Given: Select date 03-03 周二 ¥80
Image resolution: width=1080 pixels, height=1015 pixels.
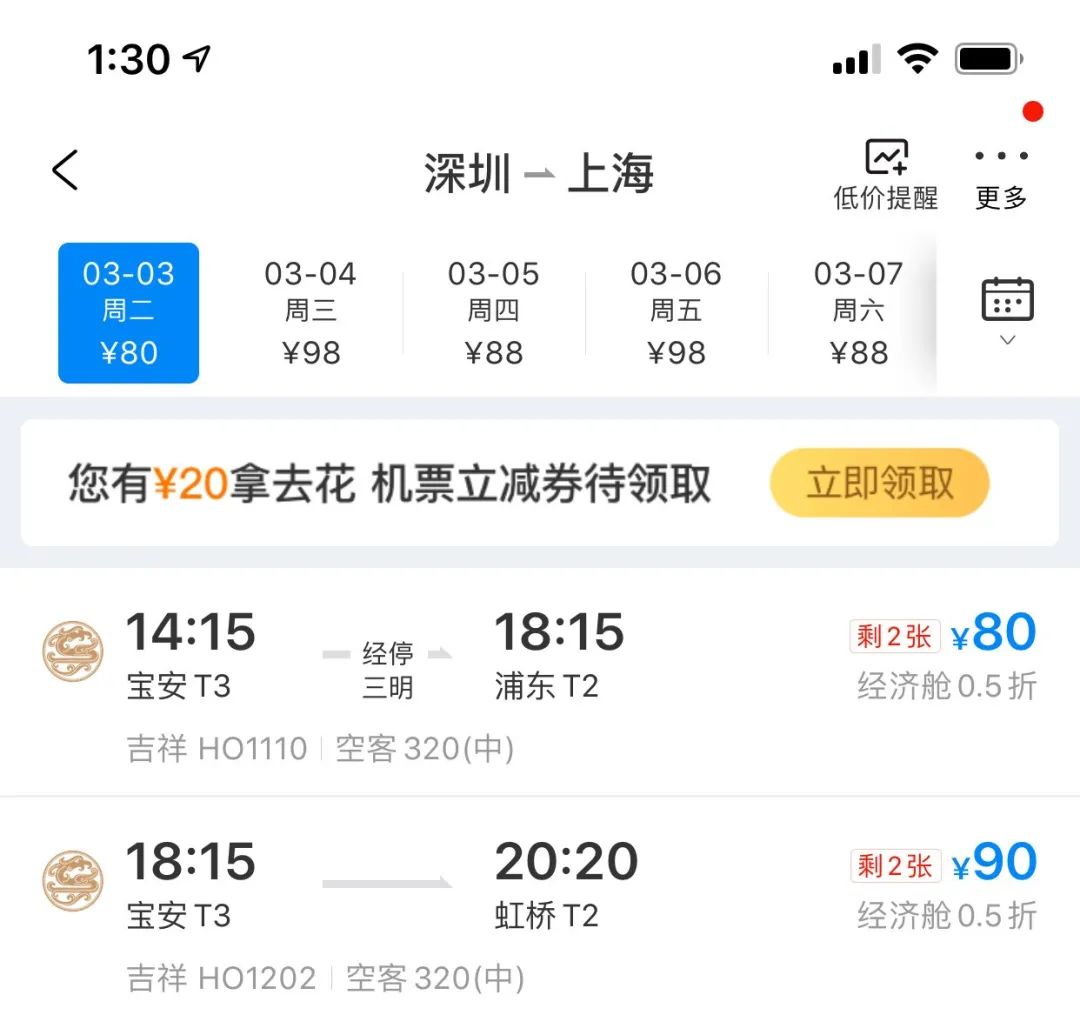Looking at the screenshot, I should [128, 313].
